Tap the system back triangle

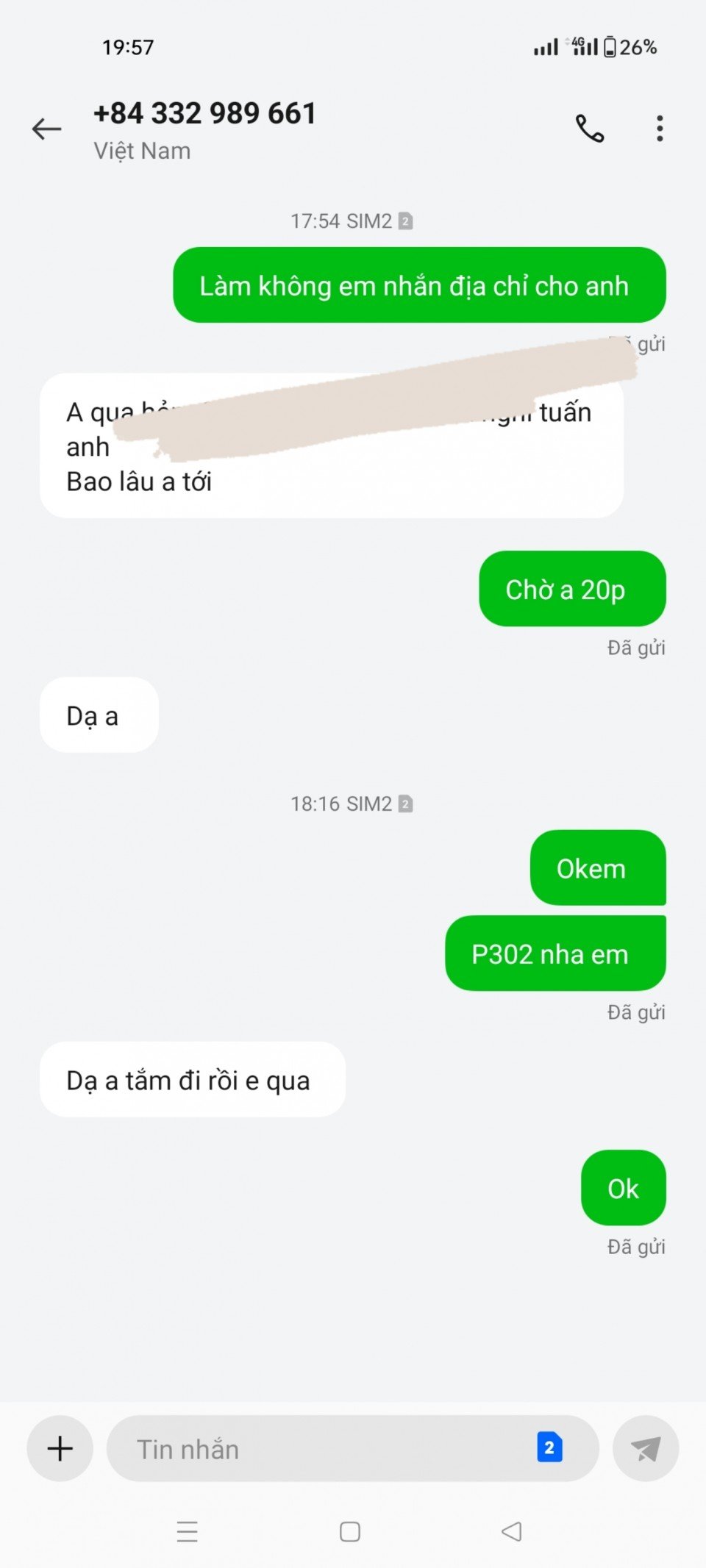(512, 1531)
